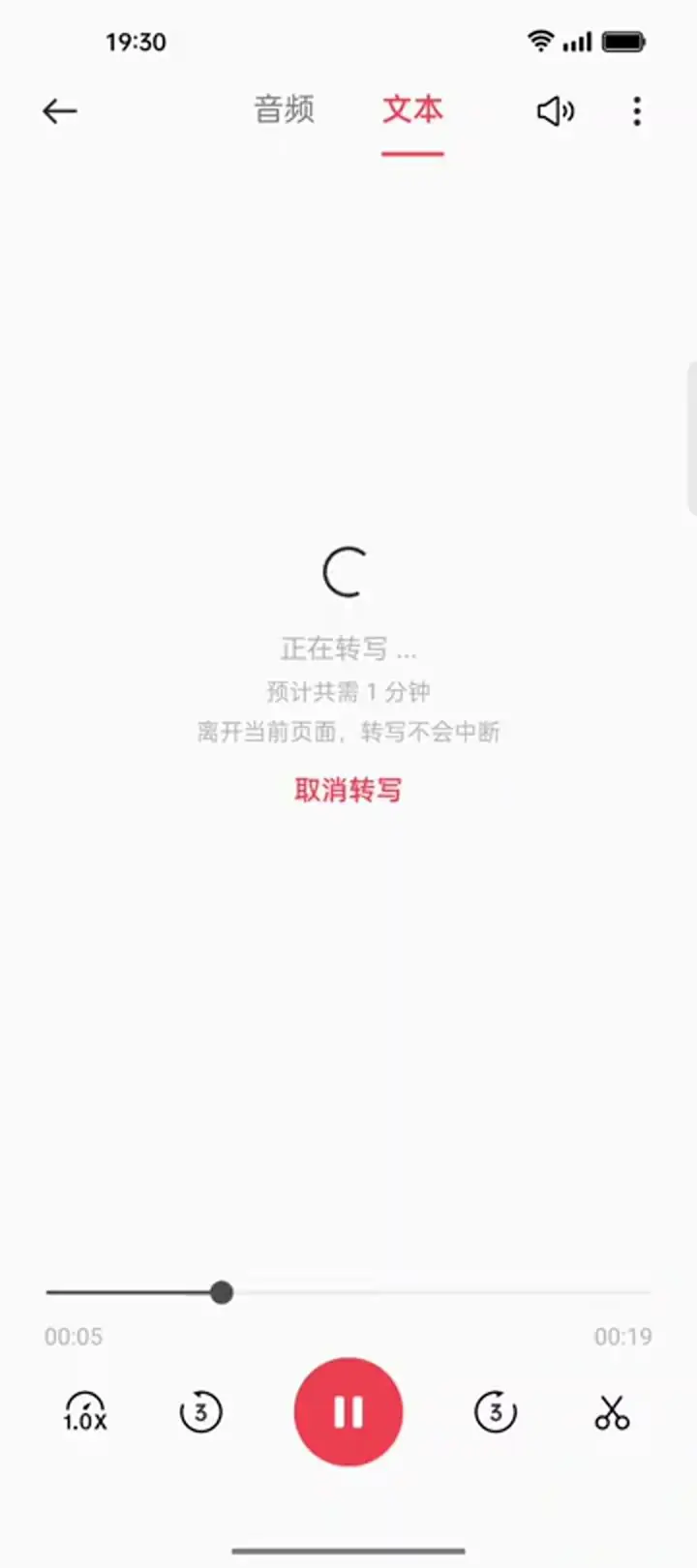Viewport: 697px width, 1568px height.
Task: Tap the speaker output icon
Action: tap(556, 111)
